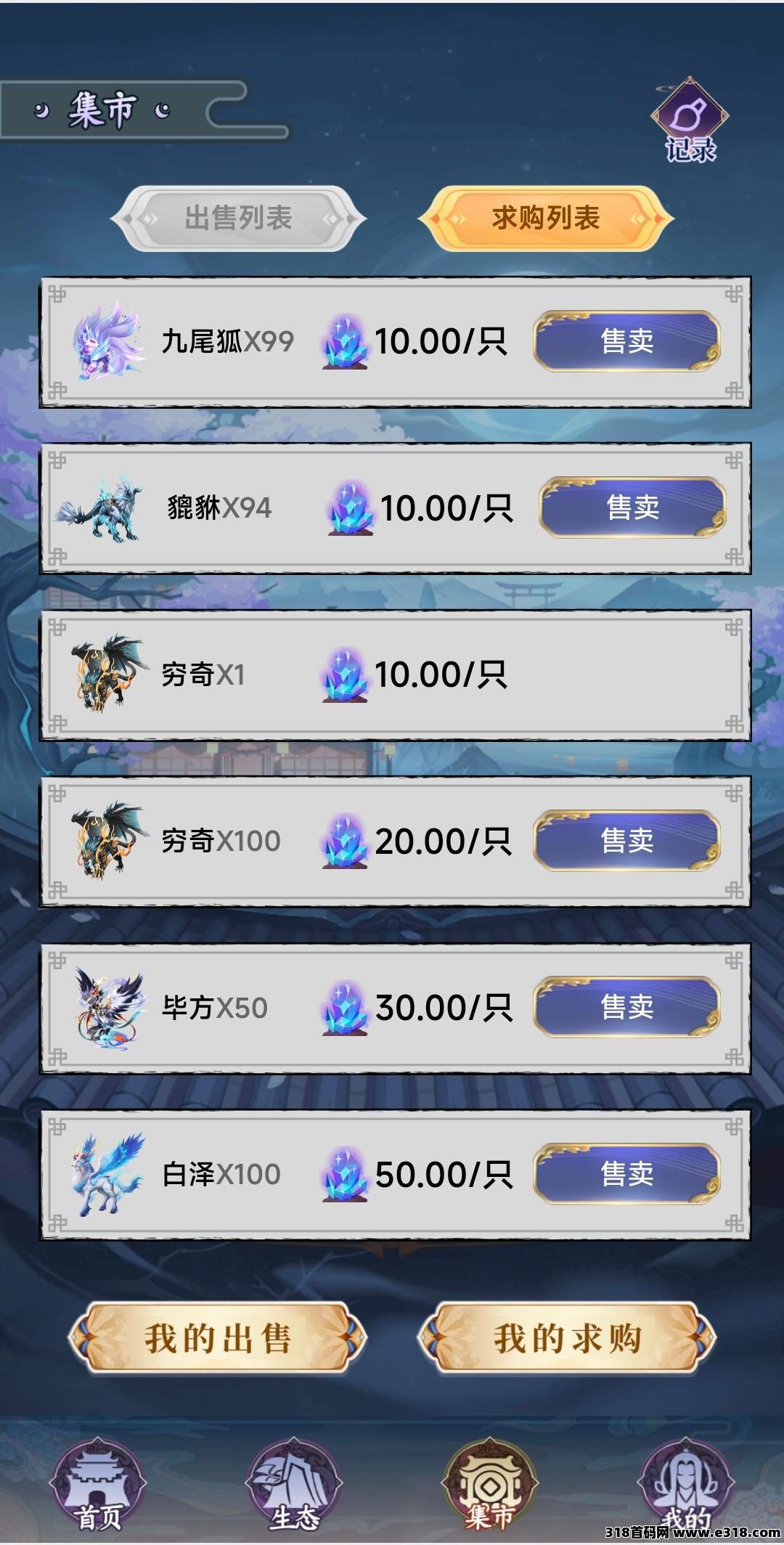This screenshot has height=1545, width=784.
Task: Sell to the 毕方X50 request
Action: pyautogui.click(x=627, y=1007)
